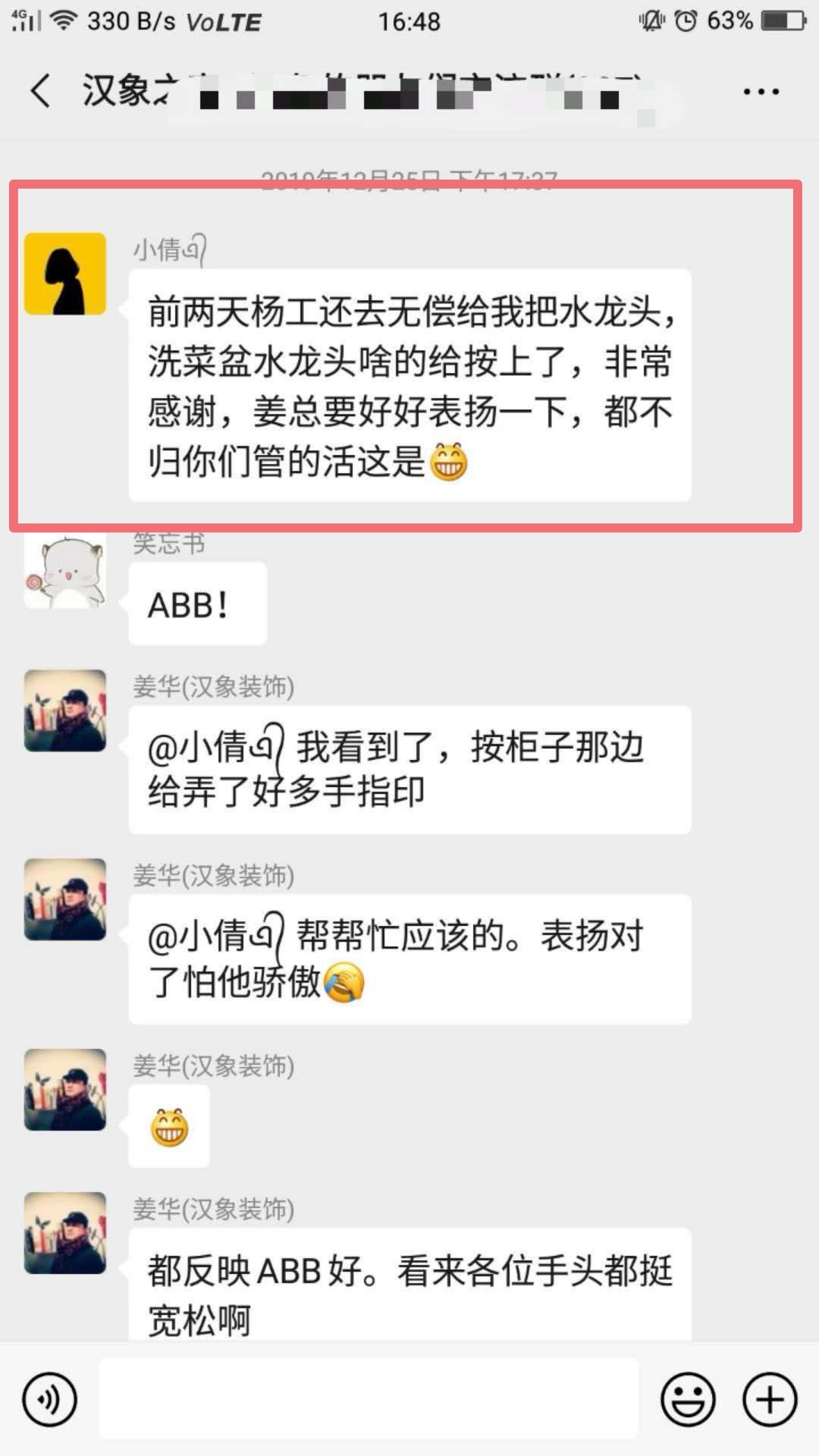The height and width of the screenshot is (1456, 819).
Task: Open the plus attachments panel
Action: (x=769, y=1399)
